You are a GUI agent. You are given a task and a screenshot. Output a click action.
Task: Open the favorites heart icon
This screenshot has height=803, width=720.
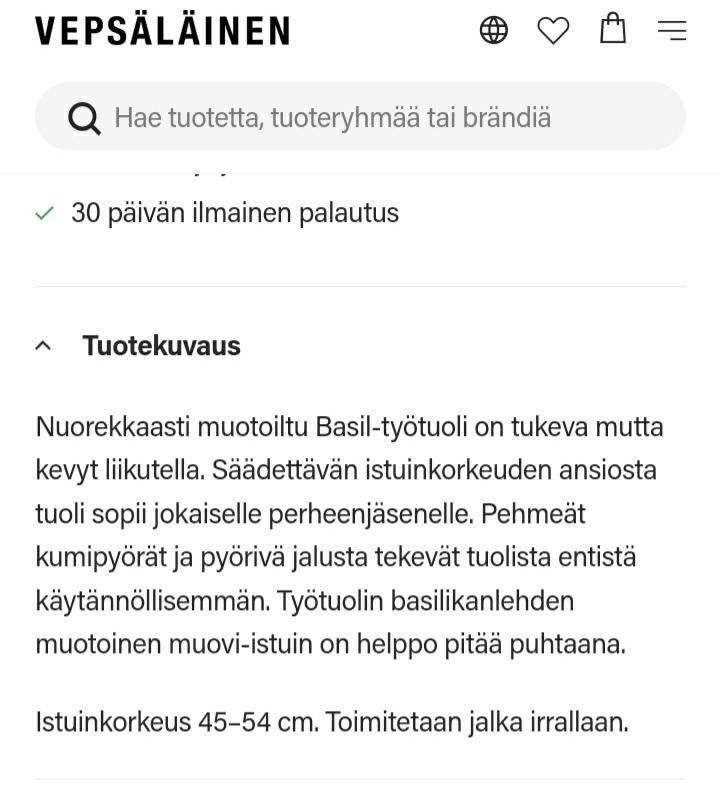point(554,29)
